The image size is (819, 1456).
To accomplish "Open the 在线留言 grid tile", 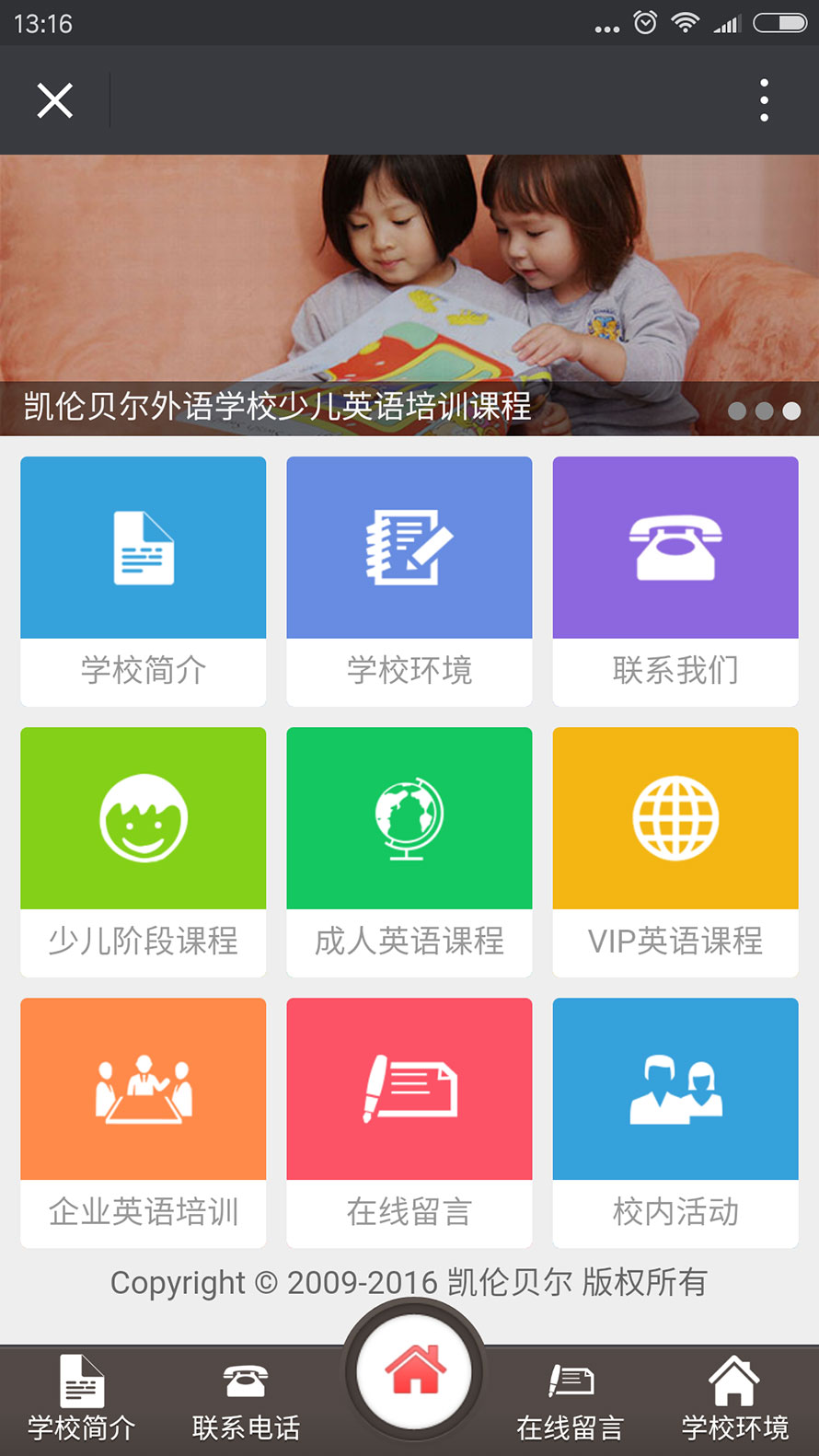I will point(409,1122).
